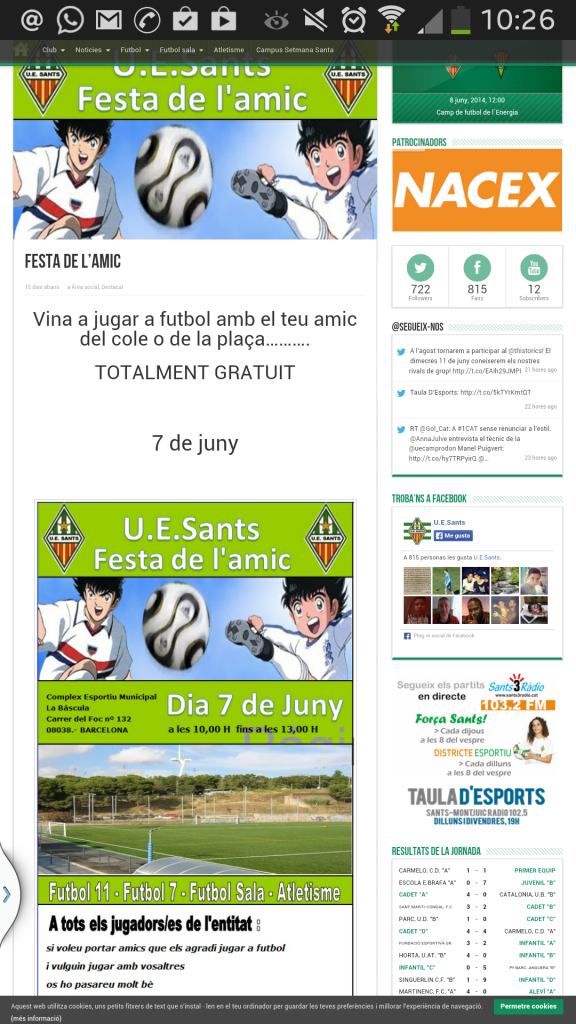The image size is (576, 1024).
Task: Open the NACEX sponsor banner
Action: 477,190
